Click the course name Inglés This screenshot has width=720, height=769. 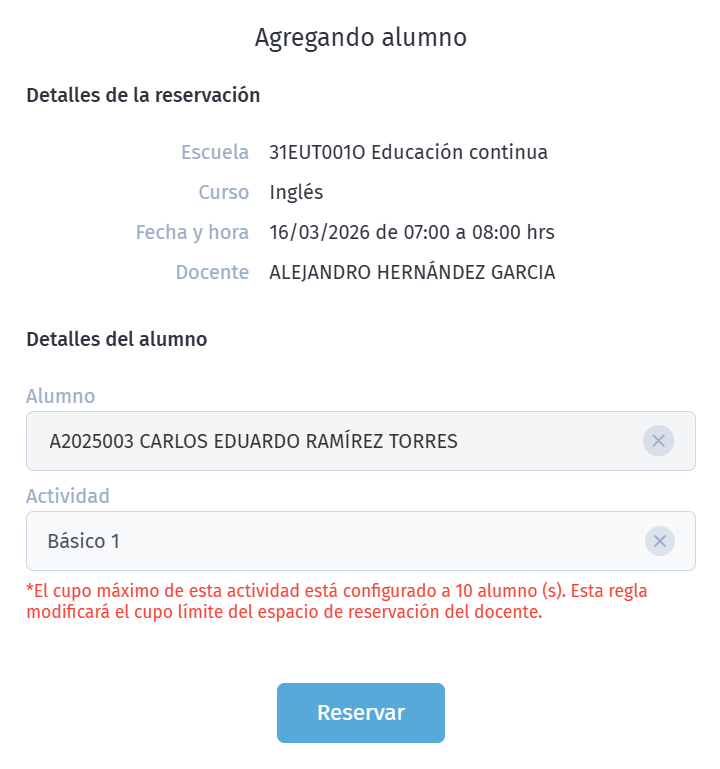coord(294,192)
